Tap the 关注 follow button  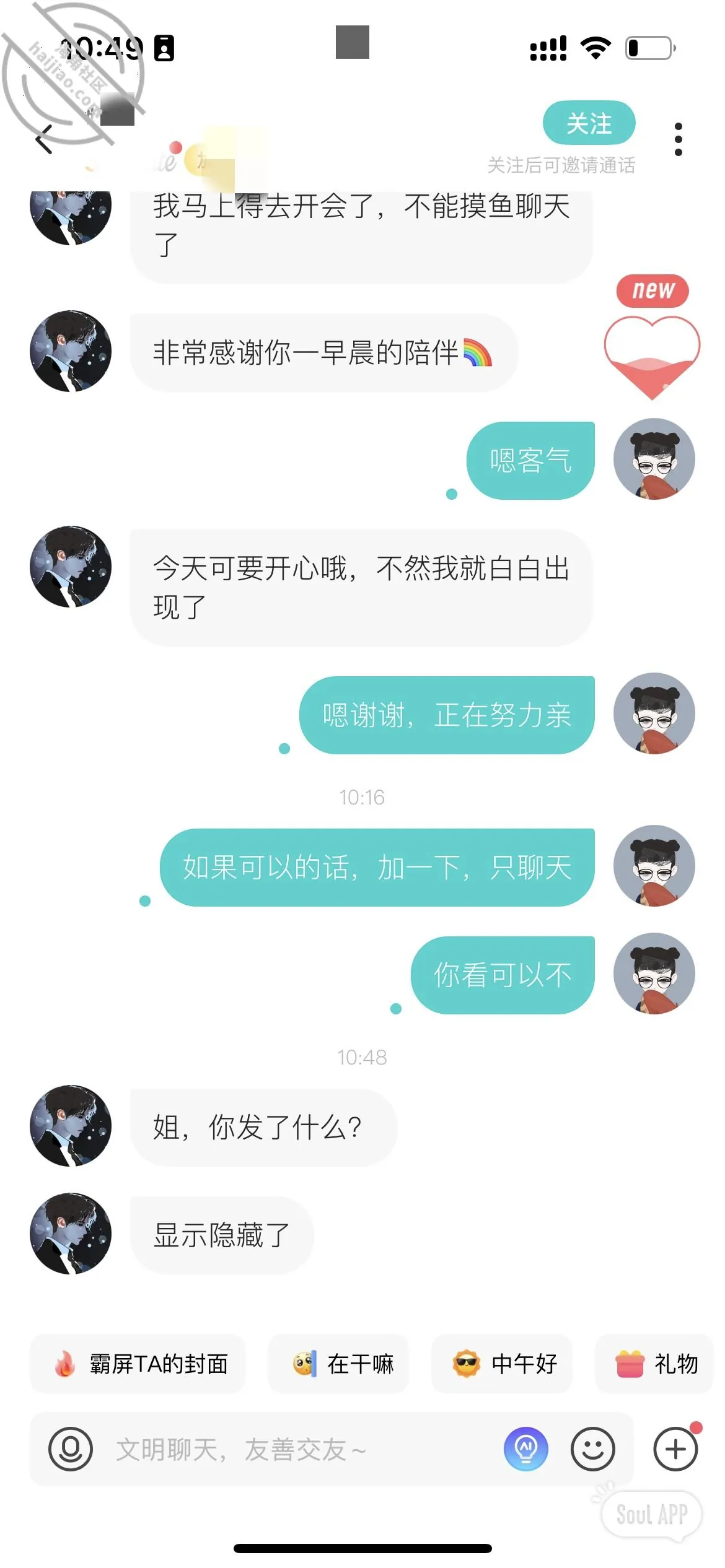[x=589, y=123]
